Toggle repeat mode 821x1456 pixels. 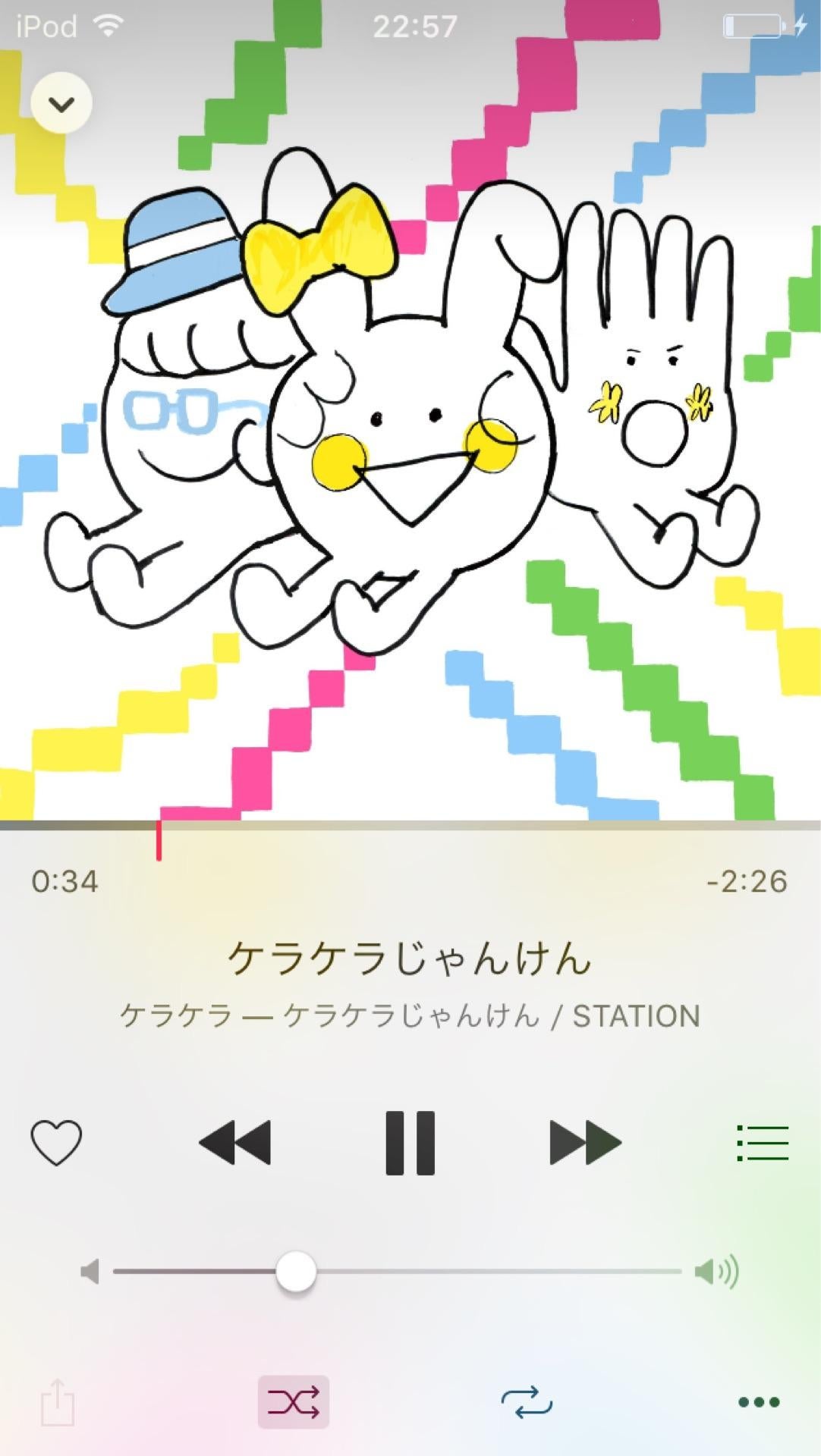527,1402
